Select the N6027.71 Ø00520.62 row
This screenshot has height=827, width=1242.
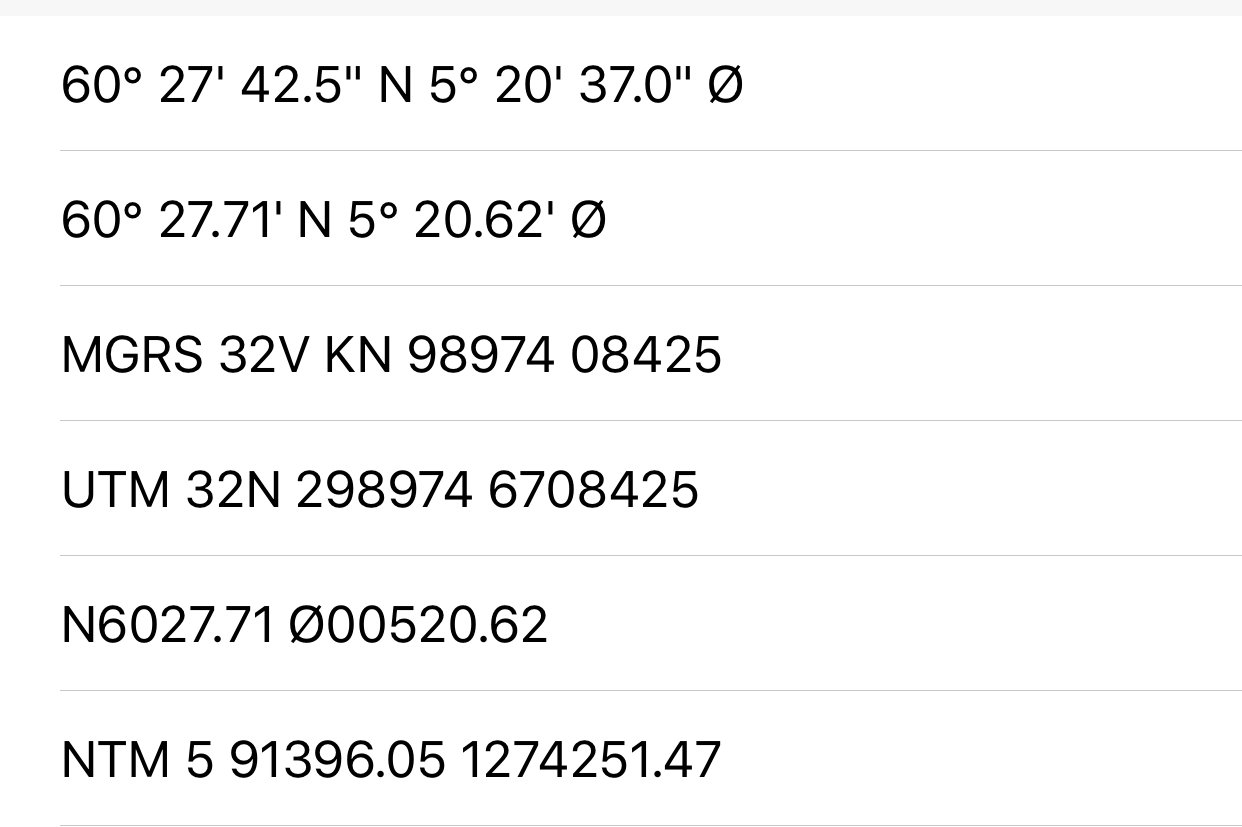(x=304, y=626)
